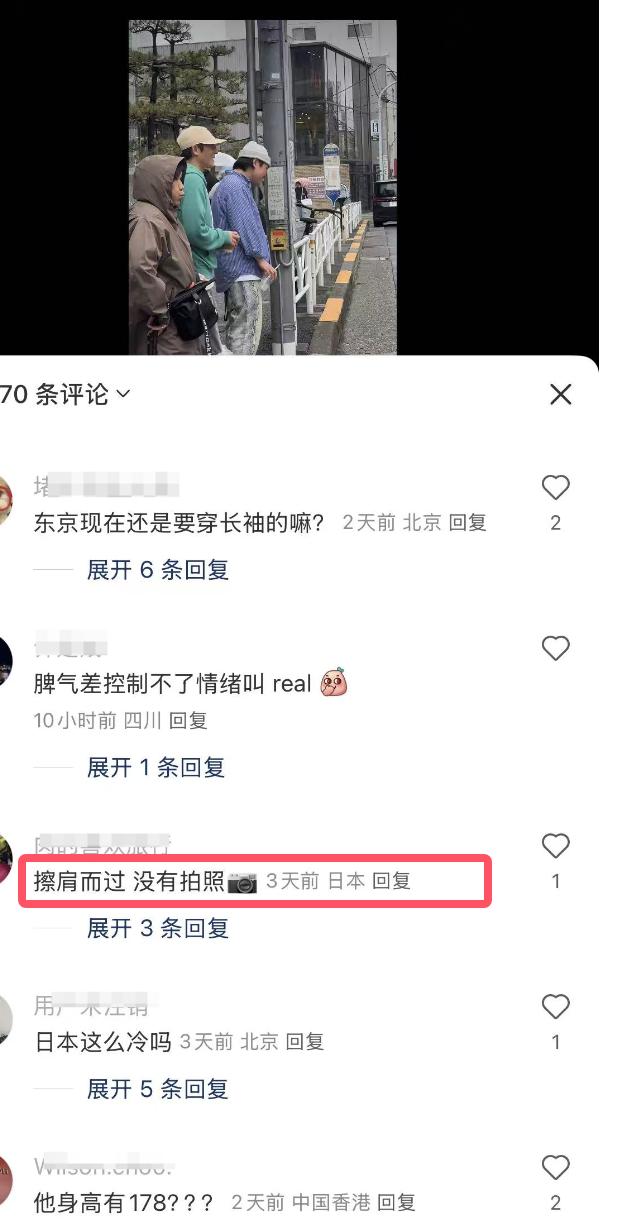The width and height of the screenshot is (618, 1232).
Task: Expand 展开 6 条回复
Action: (x=158, y=570)
